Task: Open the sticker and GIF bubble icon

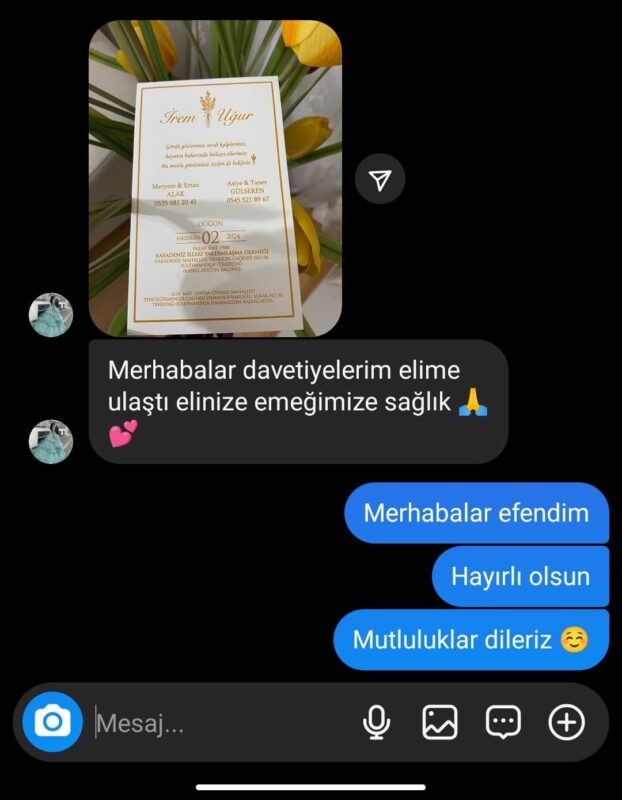Action: pyautogui.click(x=503, y=722)
